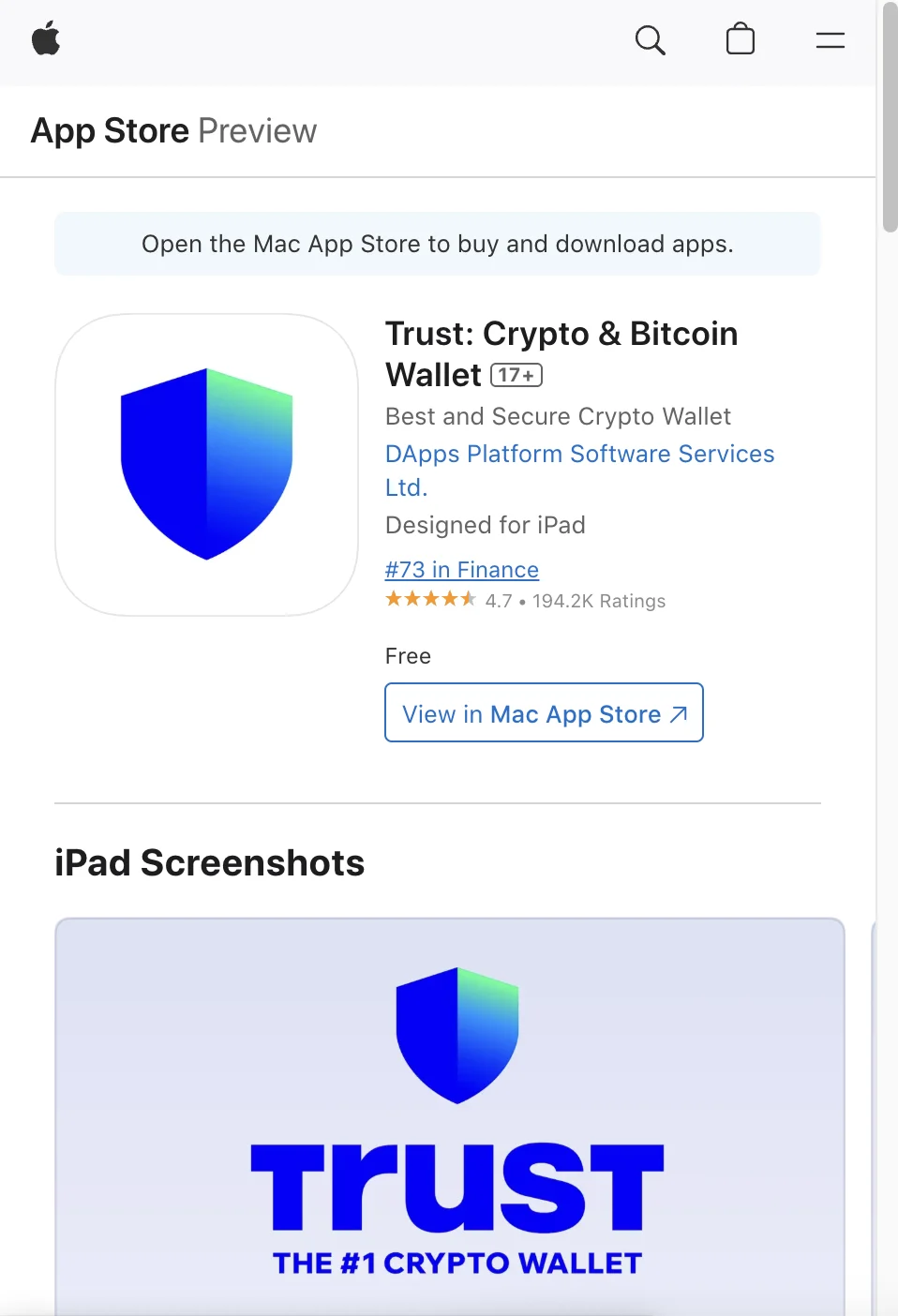The width and height of the screenshot is (898, 1316).
Task: Open DApps Platform Software Services Ltd. developer page
Action: [x=578, y=455]
